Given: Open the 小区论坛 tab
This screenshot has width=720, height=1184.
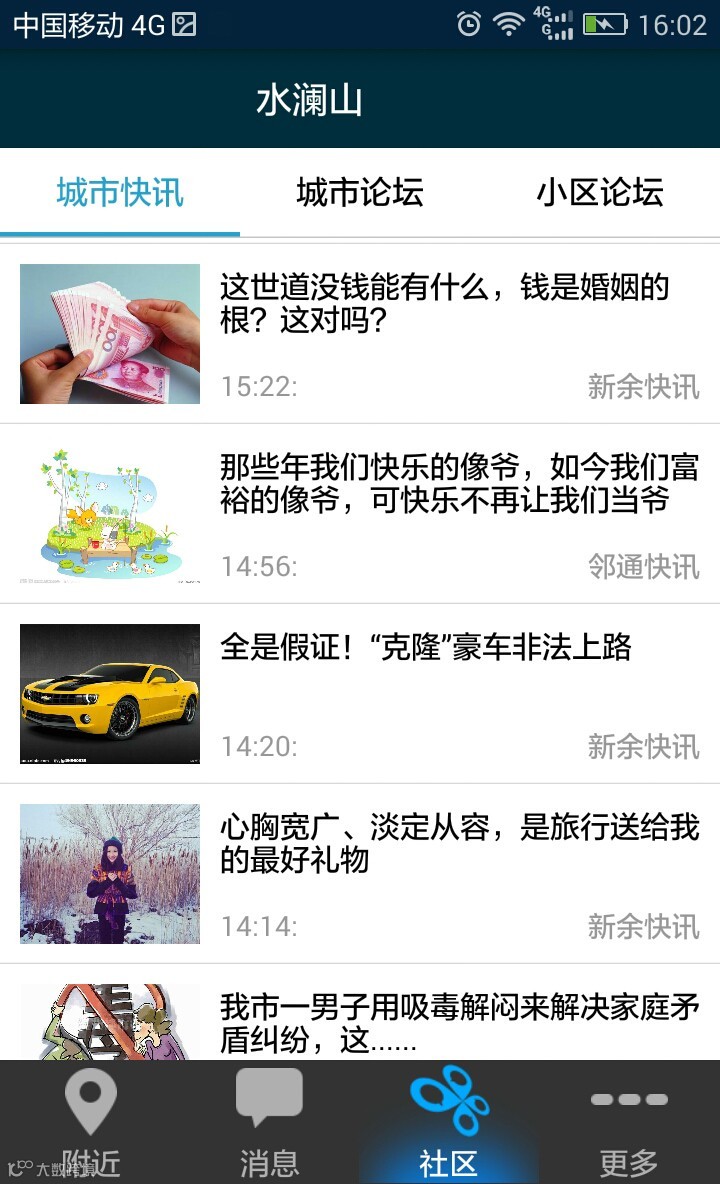Looking at the screenshot, I should 600,192.
